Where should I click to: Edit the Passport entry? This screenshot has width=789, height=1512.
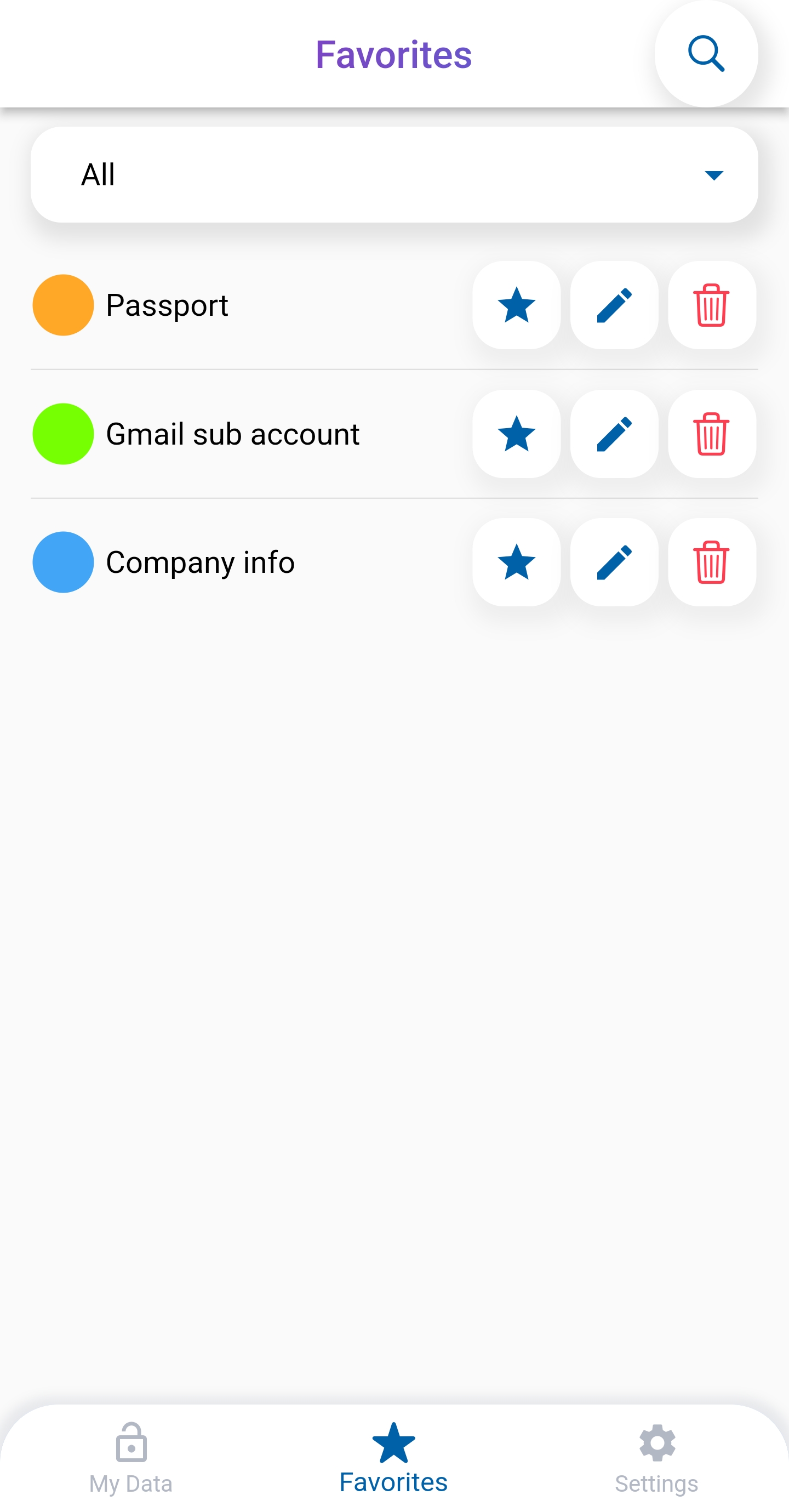pos(614,305)
